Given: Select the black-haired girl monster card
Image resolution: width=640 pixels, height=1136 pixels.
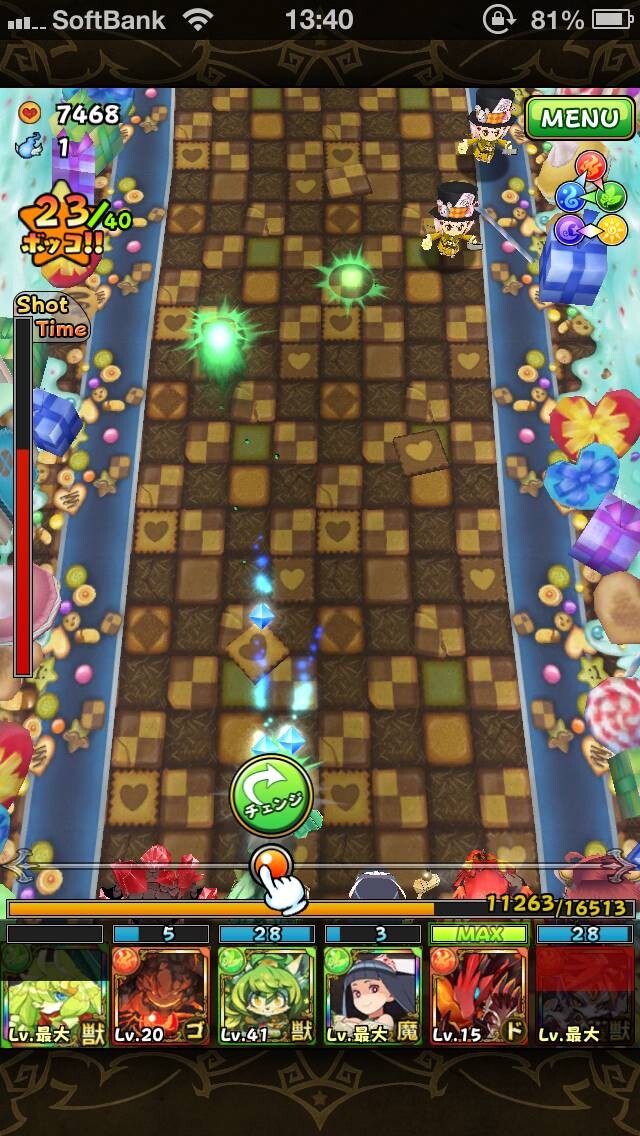Looking at the screenshot, I should [x=373, y=995].
